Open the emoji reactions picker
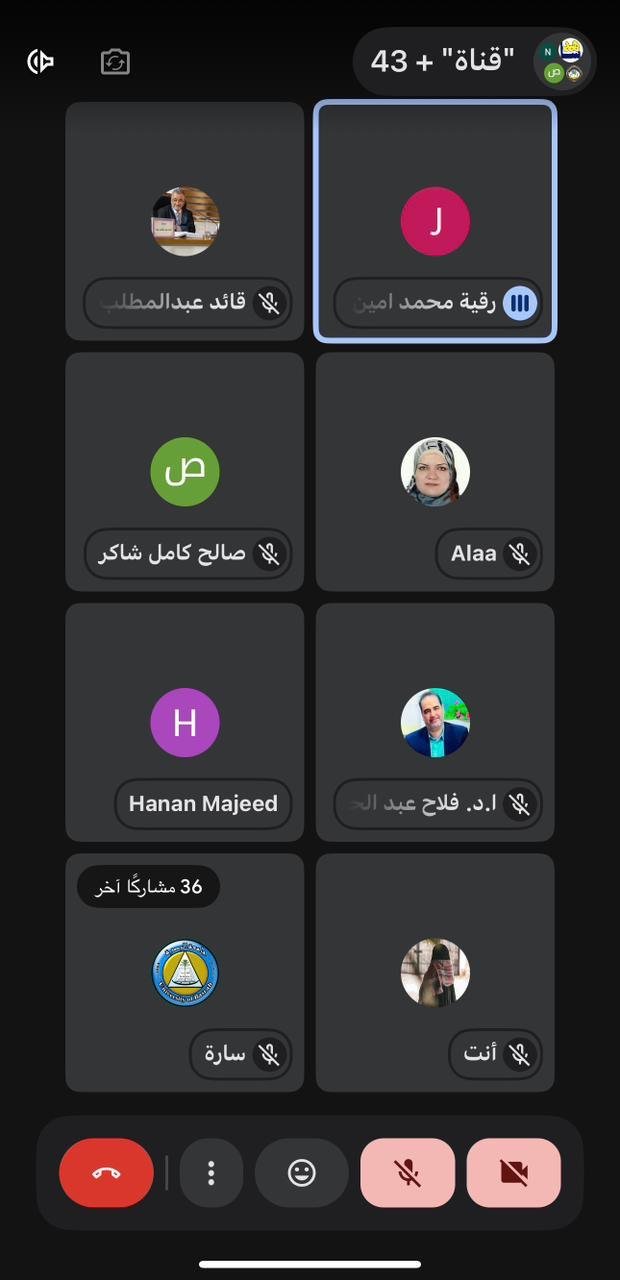620x1280 pixels. [x=302, y=1173]
